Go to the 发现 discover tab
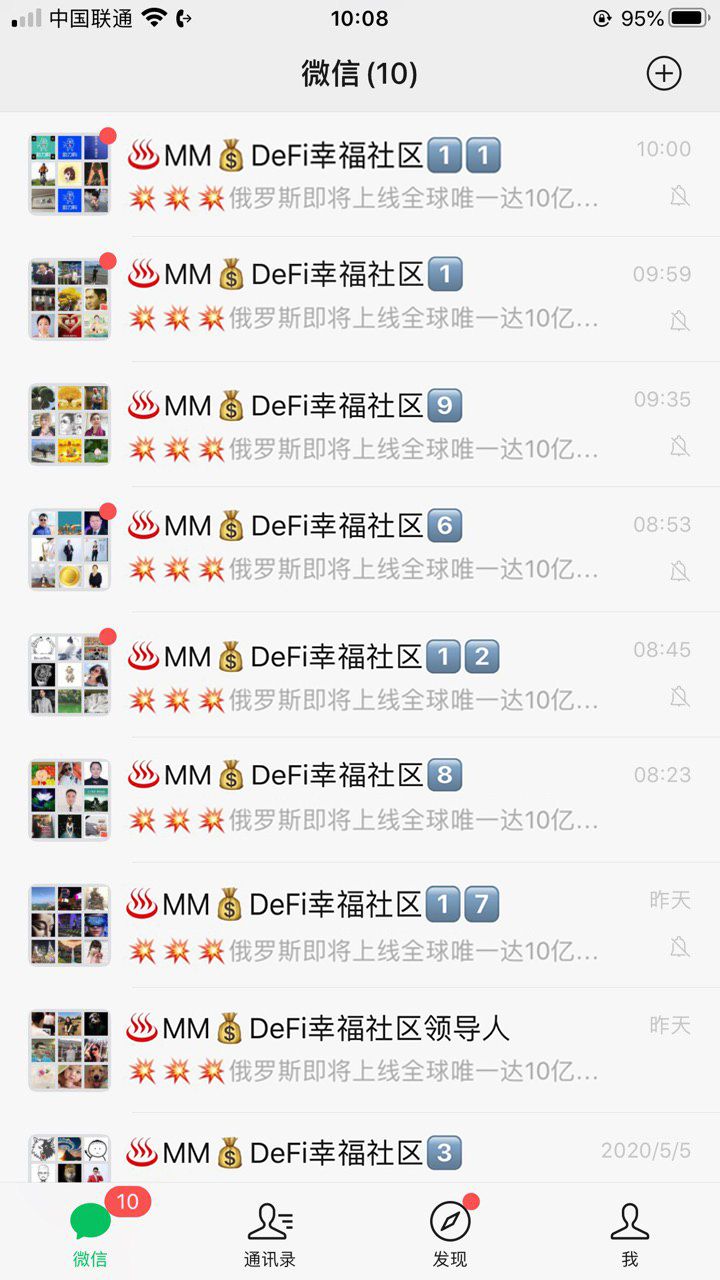This screenshot has height=1280, width=720. click(450, 1232)
